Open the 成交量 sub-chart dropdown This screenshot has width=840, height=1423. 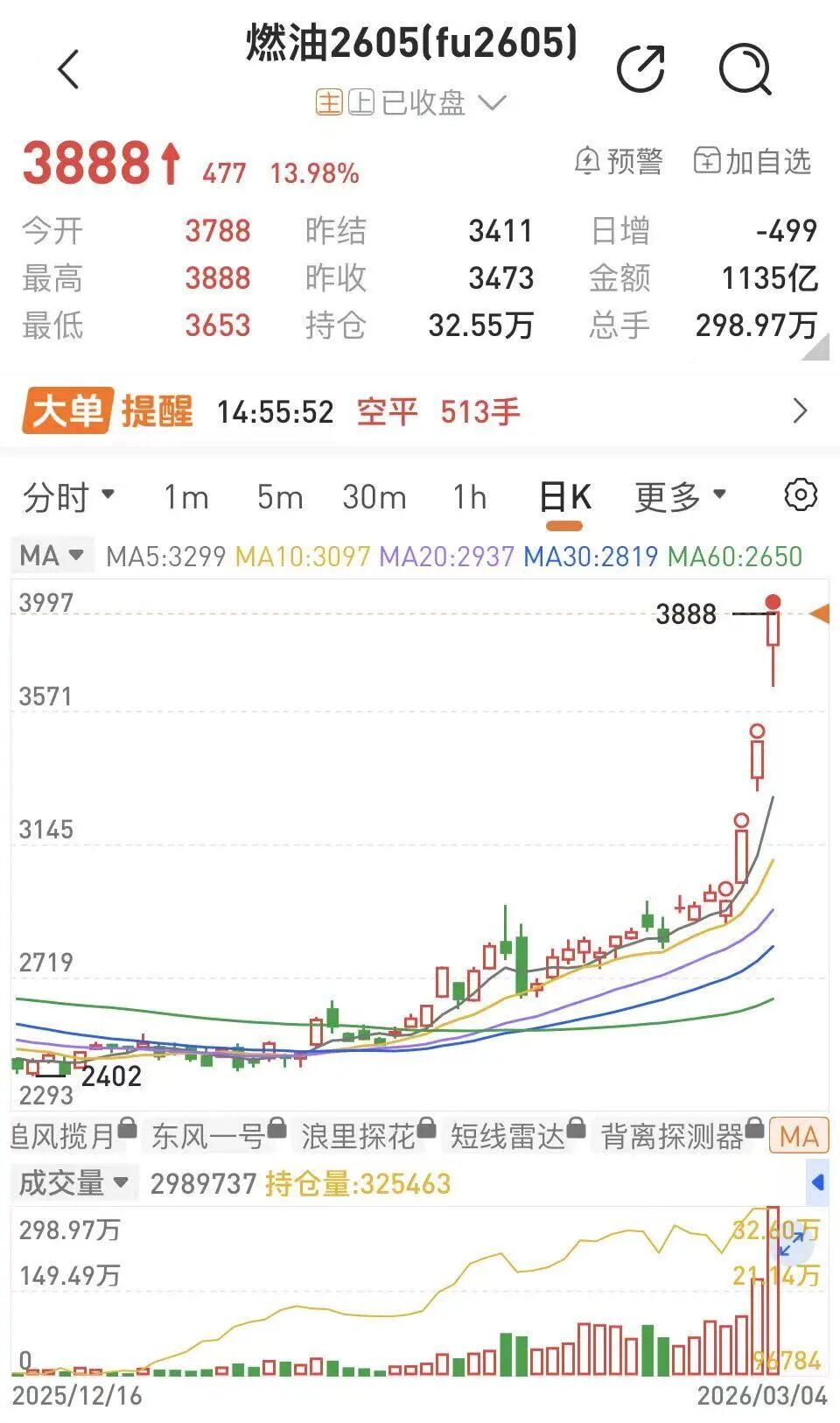coord(74,1183)
